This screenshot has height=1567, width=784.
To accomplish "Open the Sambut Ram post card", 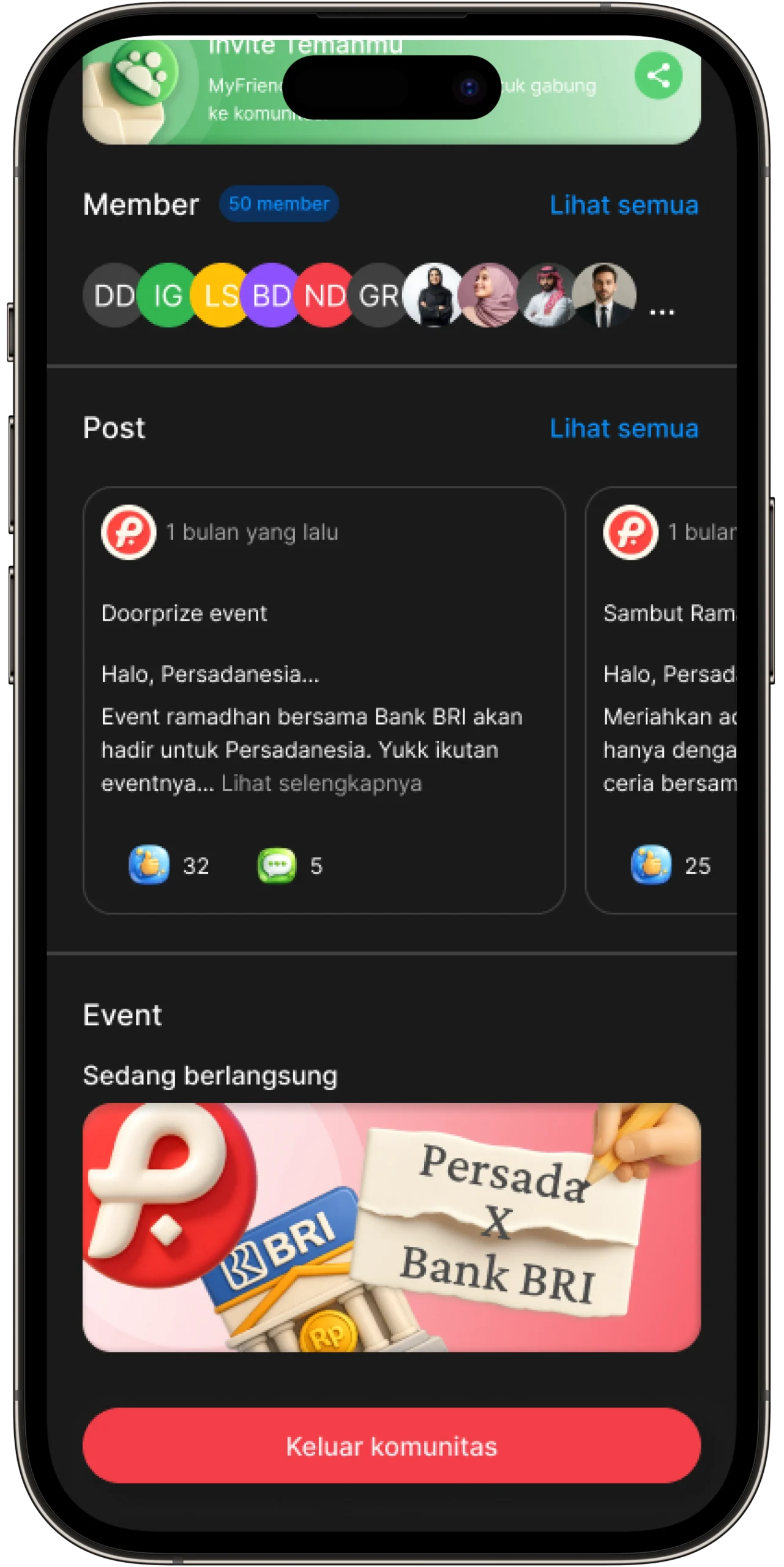I will pyautogui.click(x=661, y=700).
